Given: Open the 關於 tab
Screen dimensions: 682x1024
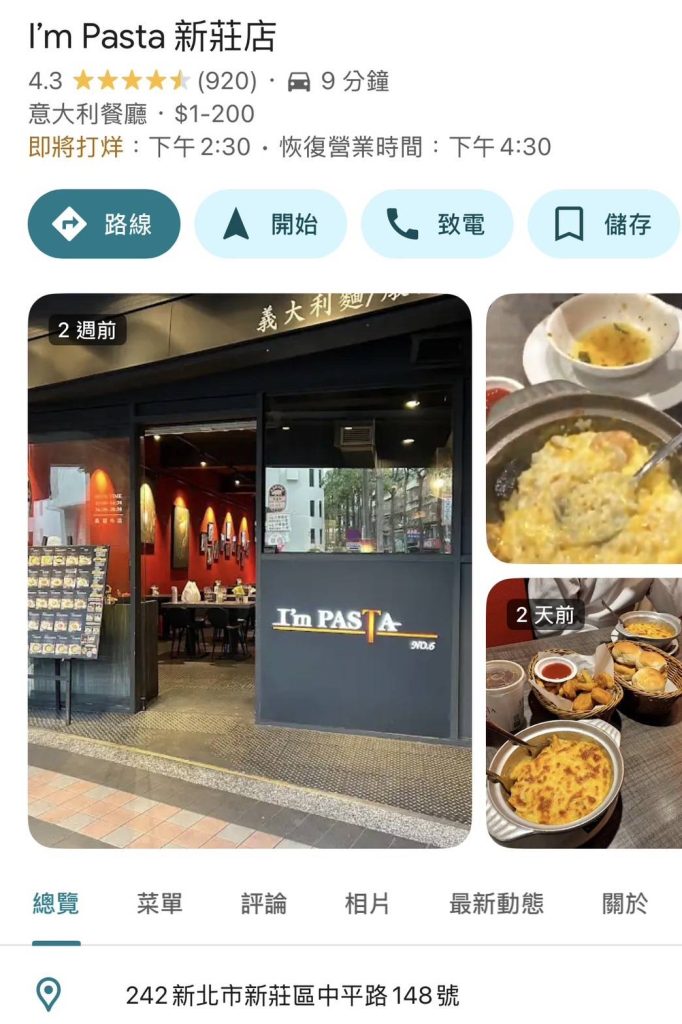Looking at the screenshot, I should tap(625, 904).
